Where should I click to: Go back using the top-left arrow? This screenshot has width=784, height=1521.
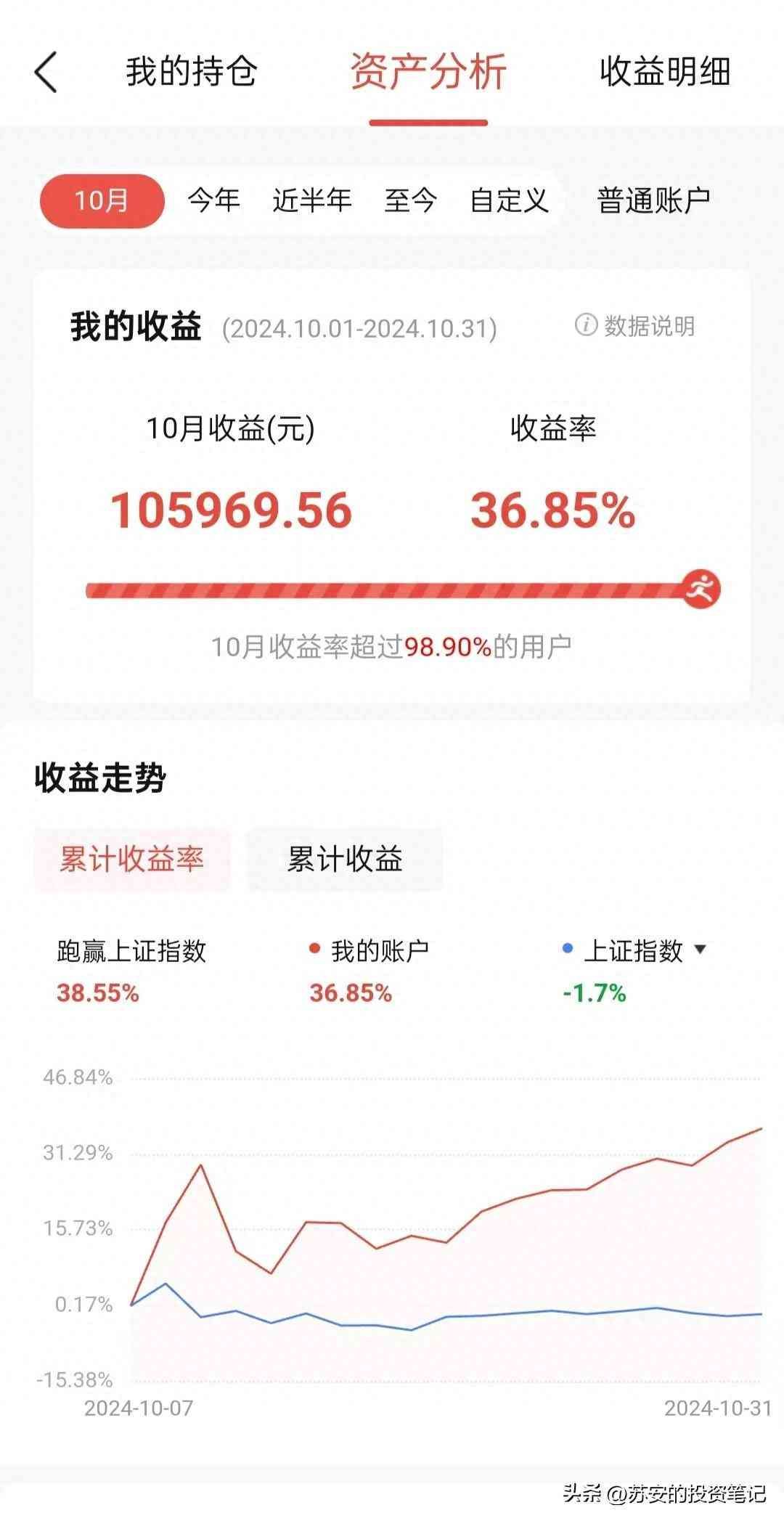click(46, 73)
